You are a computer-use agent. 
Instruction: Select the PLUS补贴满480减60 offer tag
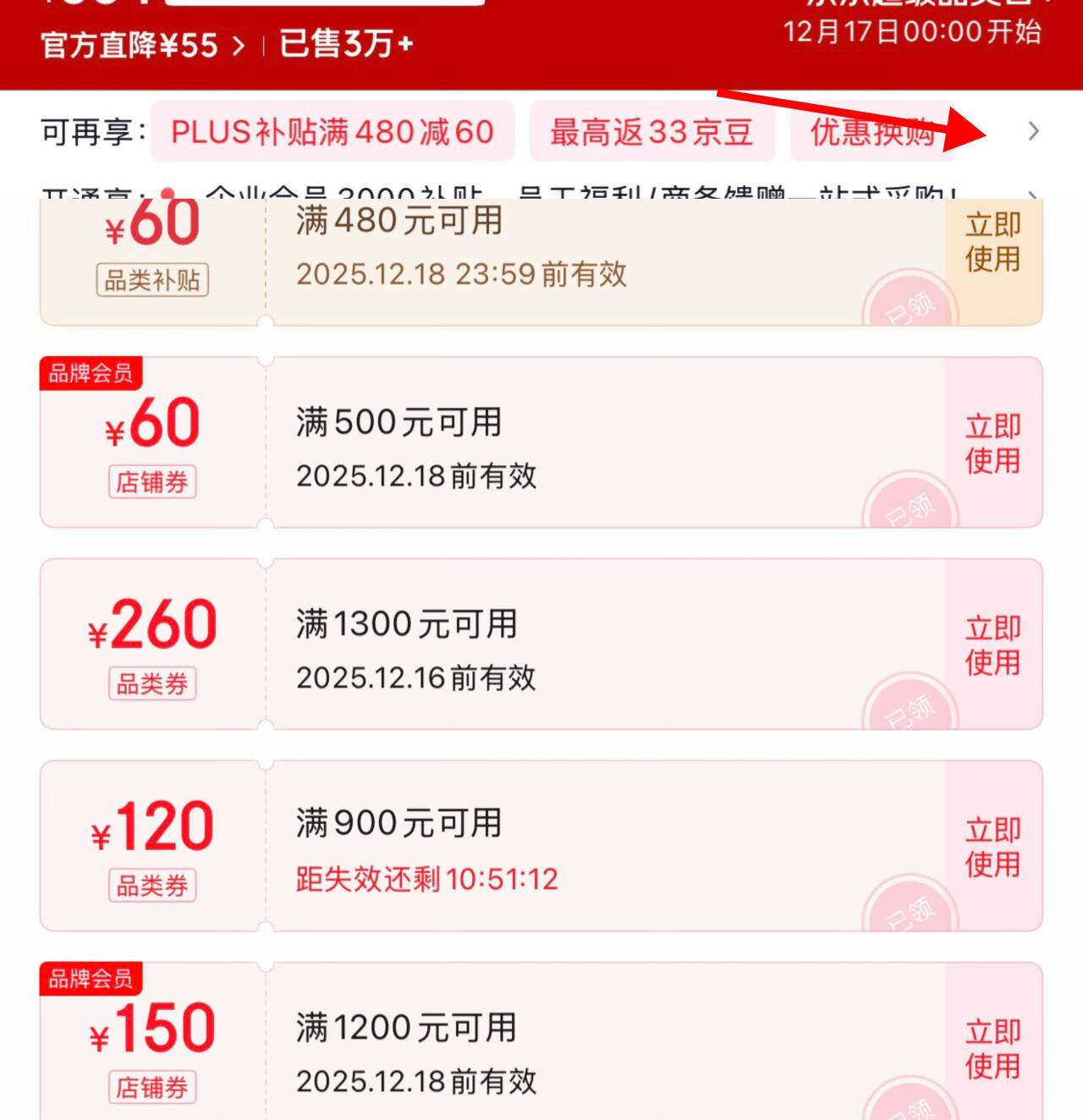[x=332, y=132]
